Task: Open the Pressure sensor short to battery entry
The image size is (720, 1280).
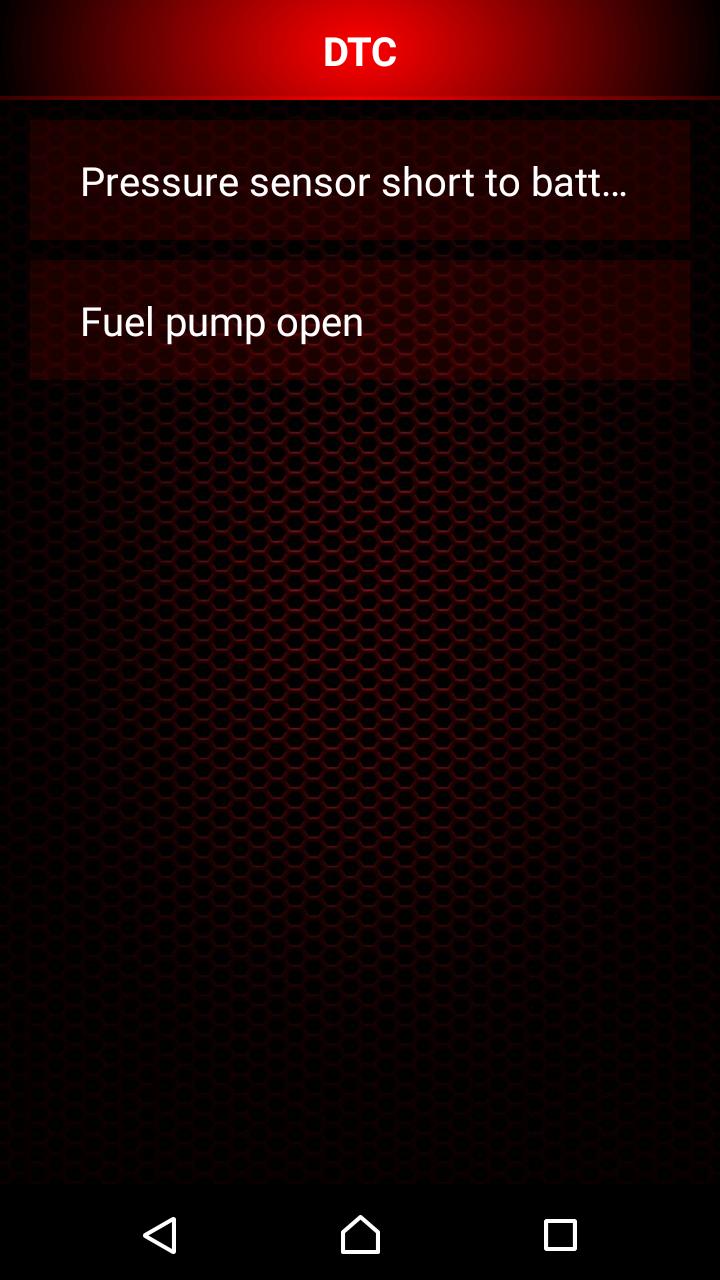Action: click(x=359, y=182)
